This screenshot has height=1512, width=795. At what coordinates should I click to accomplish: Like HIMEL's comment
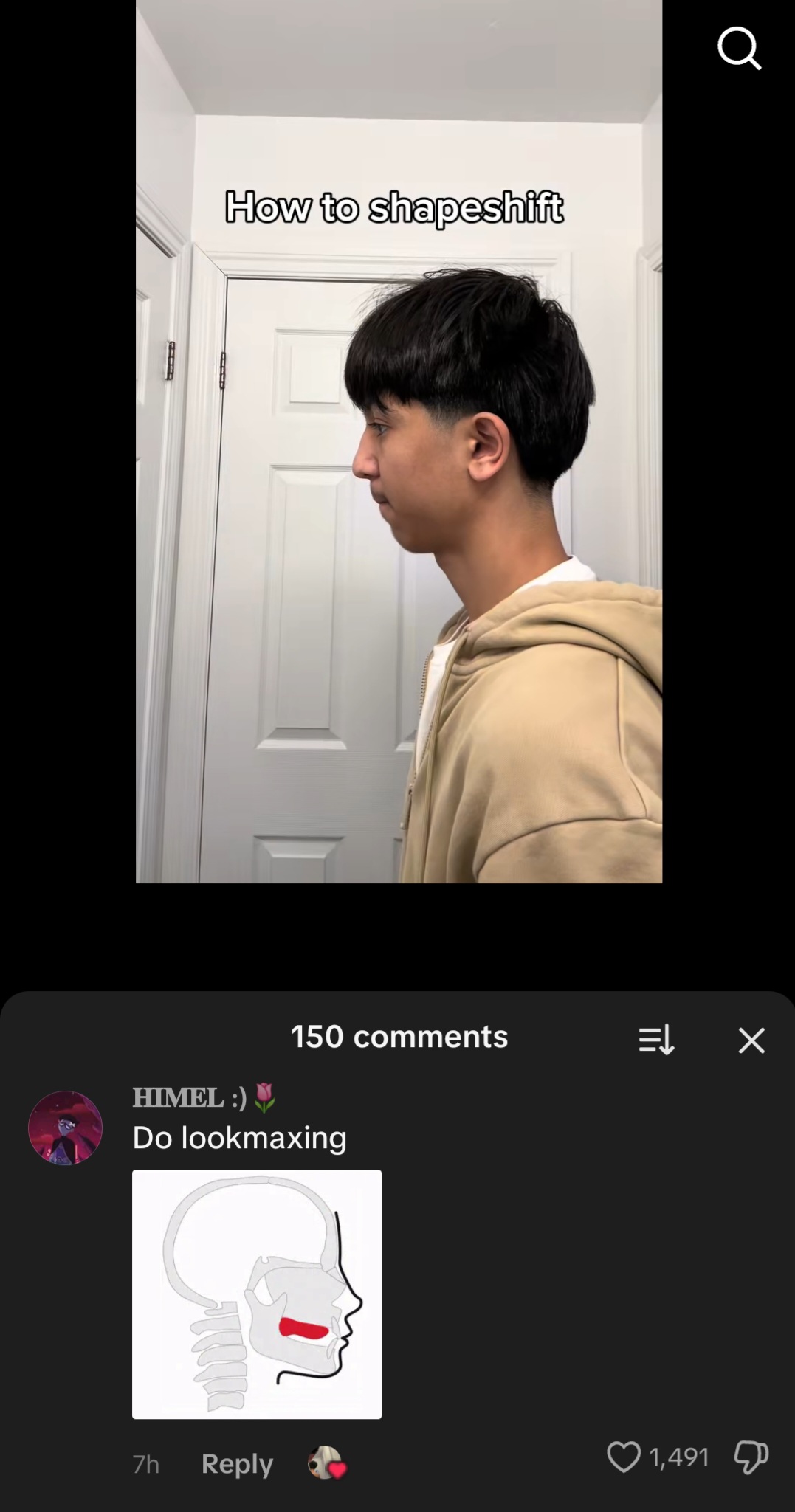624,1457
